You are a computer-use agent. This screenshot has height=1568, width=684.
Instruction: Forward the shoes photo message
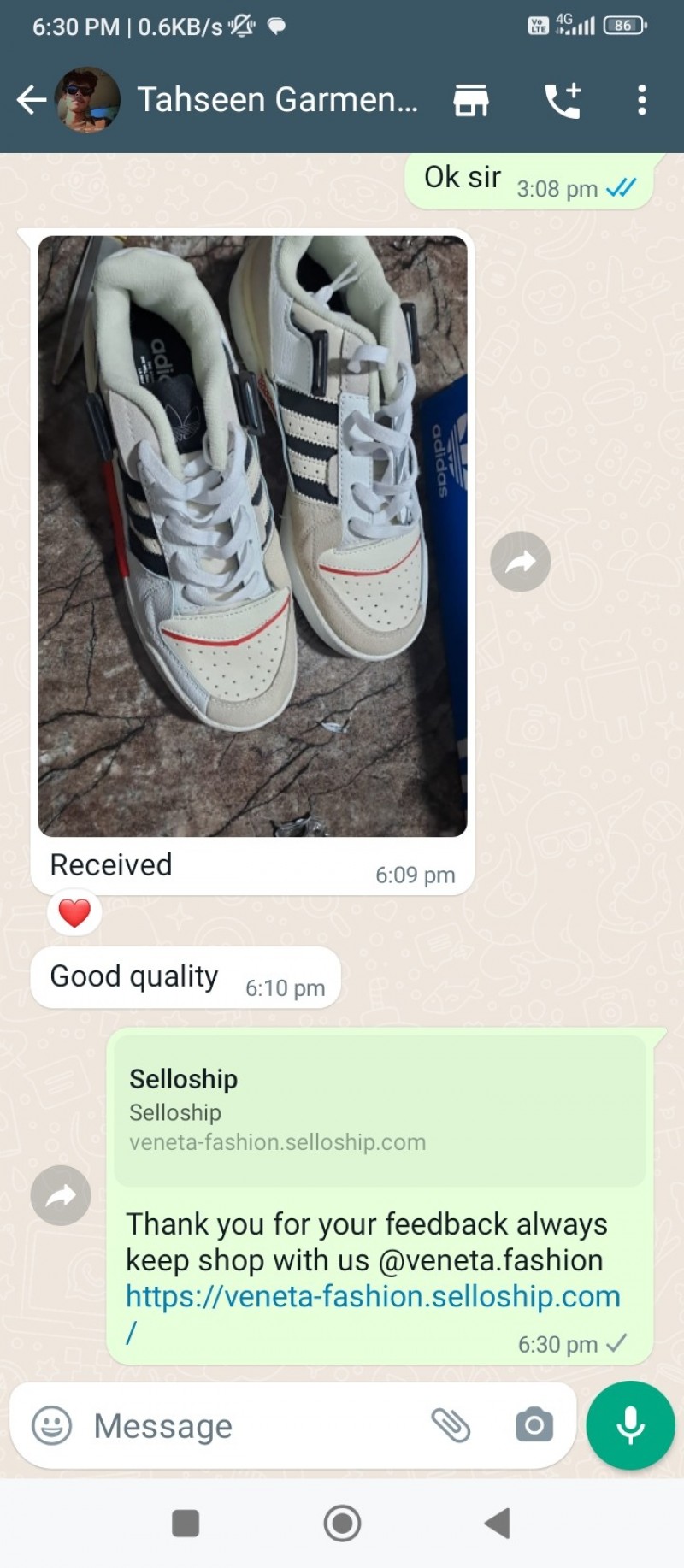point(520,562)
